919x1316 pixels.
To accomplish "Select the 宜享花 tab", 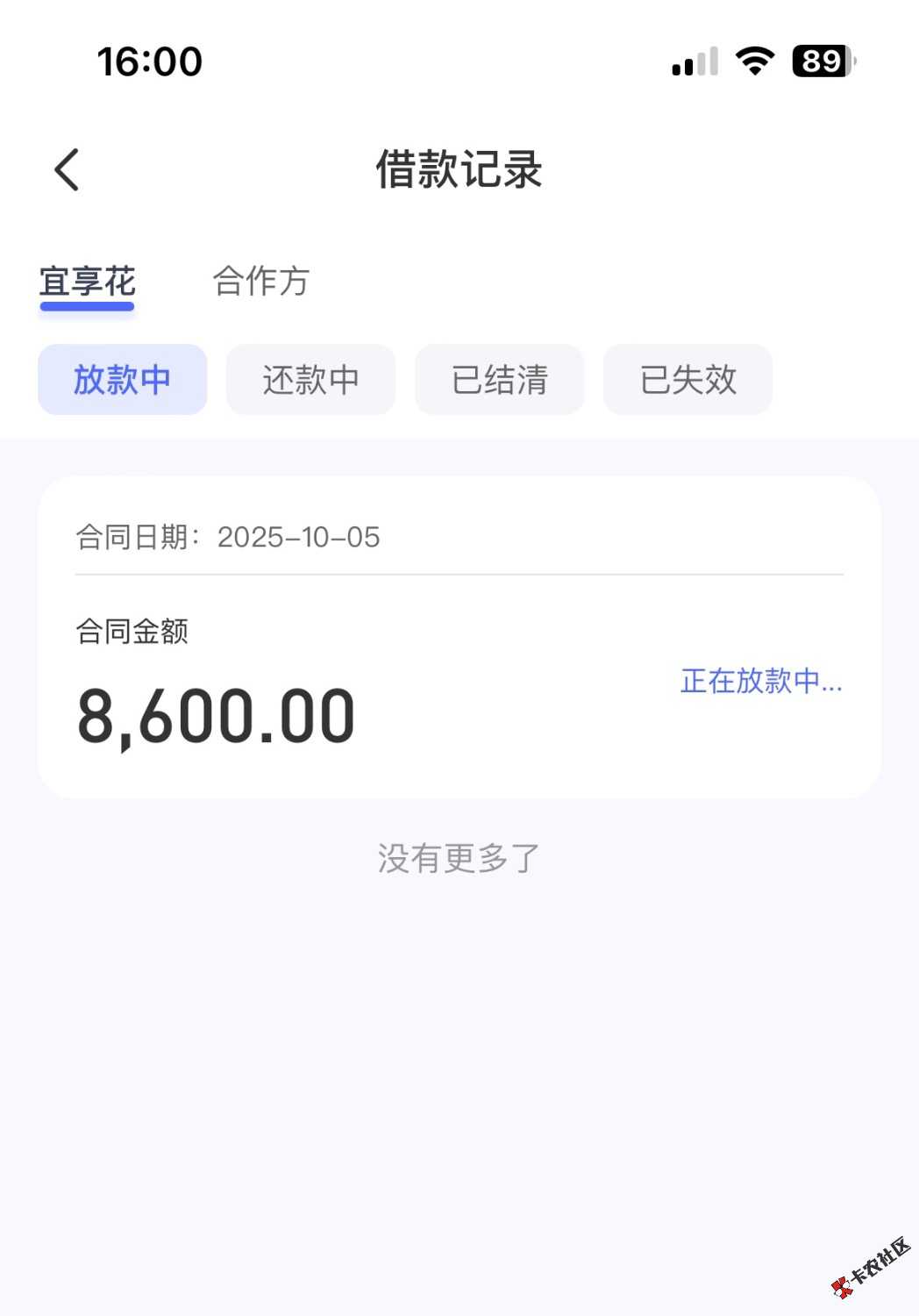I will pyautogui.click(x=87, y=283).
